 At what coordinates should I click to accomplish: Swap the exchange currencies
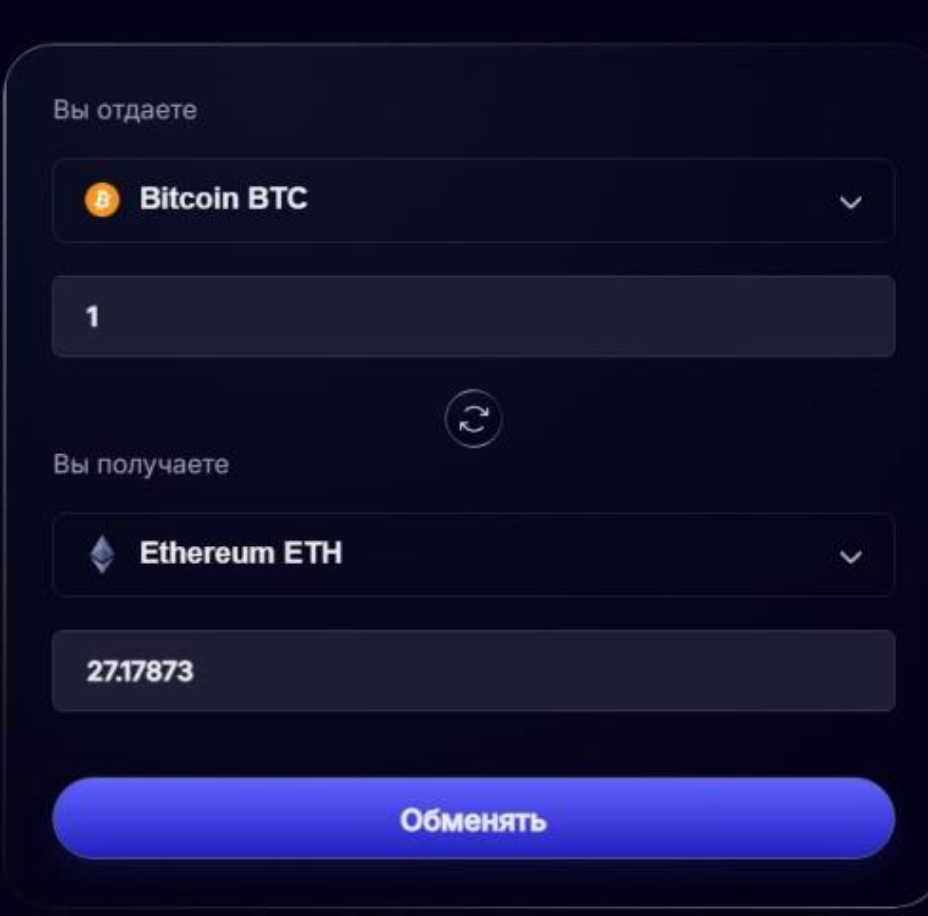473,419
